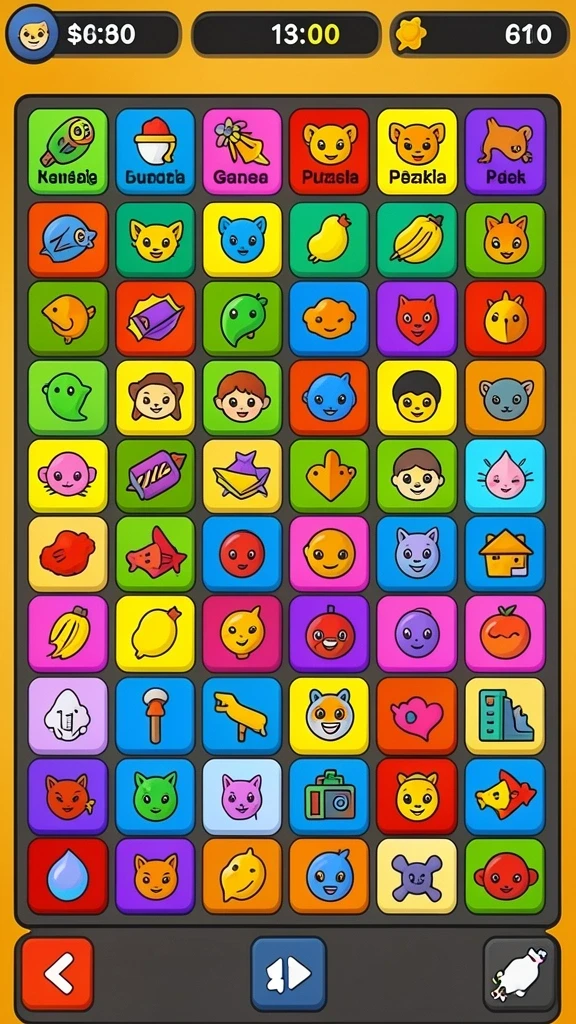Select the teal building on yellow tile
576x1024 pixels.
coord(505,716)
